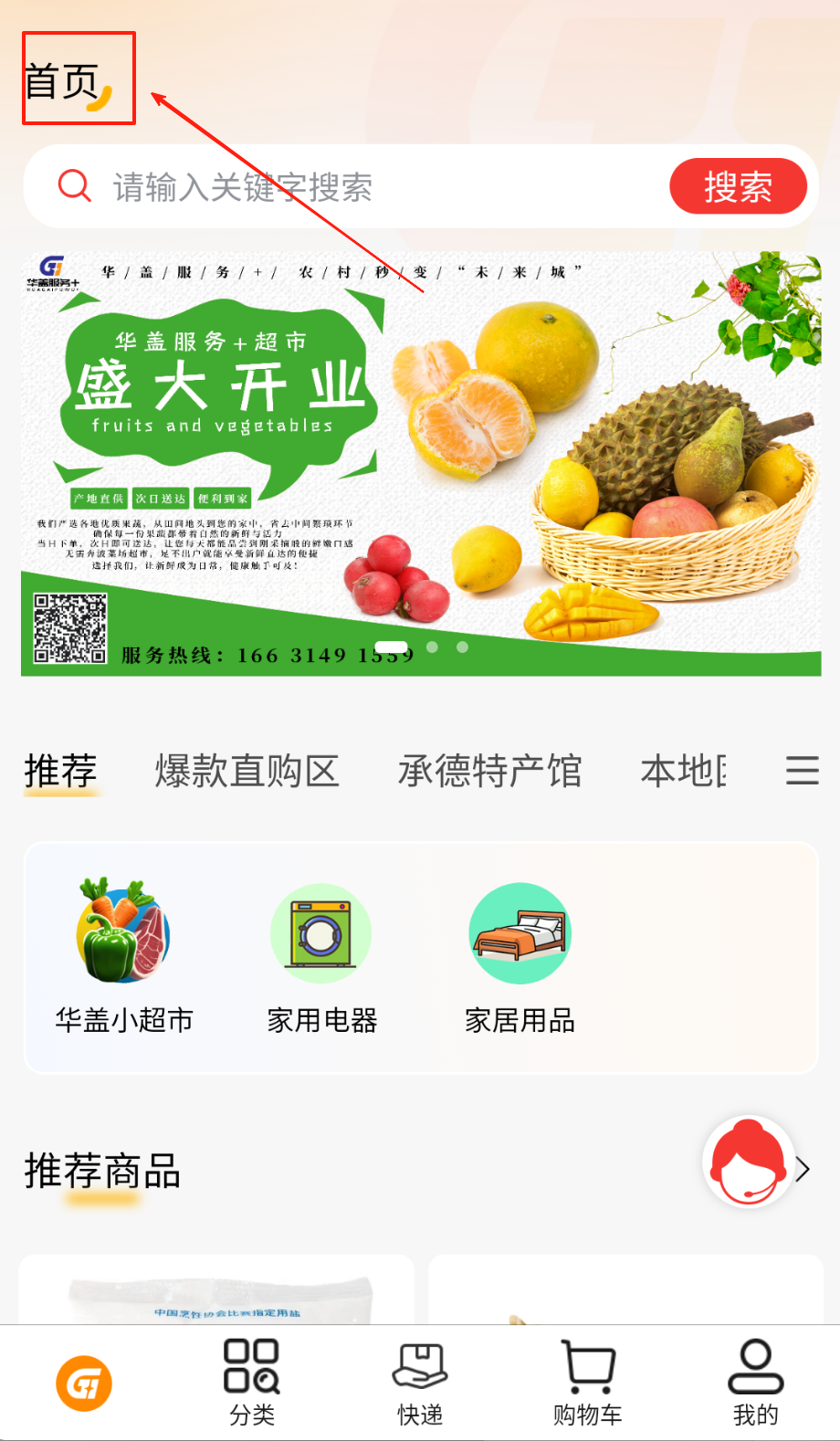
Task: Open the 华盖服务+超市 grand opening banner
Action: tap(420, 464)
